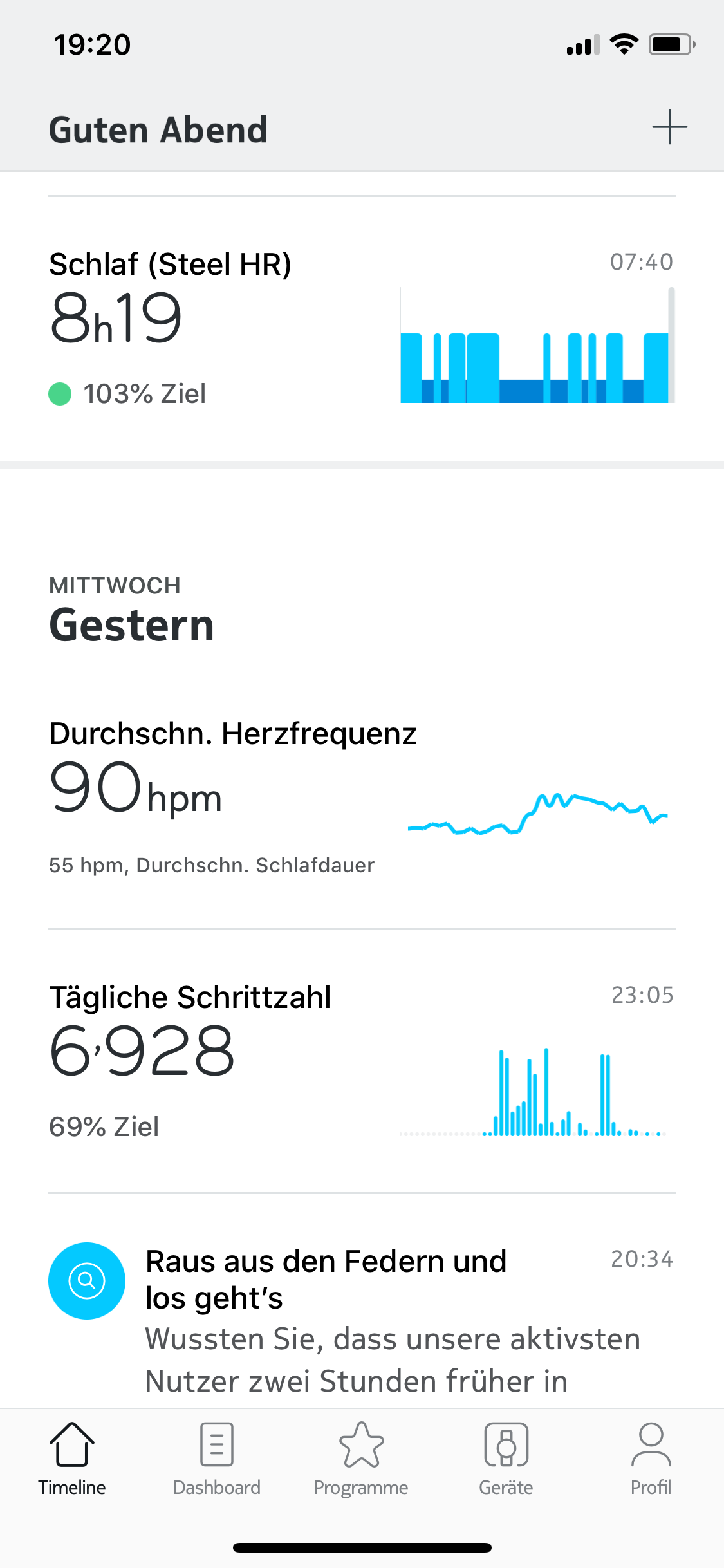View Tägliche Schrittzahl details
The image size is (724, 1568).
[362, 1061]
